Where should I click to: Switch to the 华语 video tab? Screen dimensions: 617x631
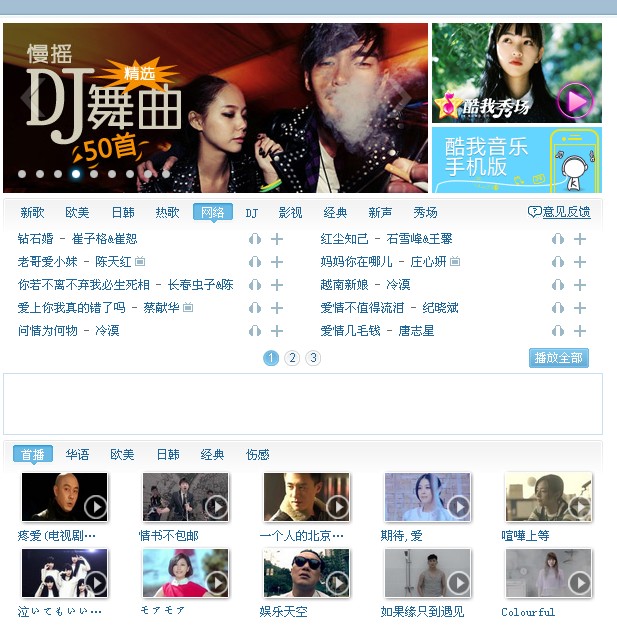77,454
